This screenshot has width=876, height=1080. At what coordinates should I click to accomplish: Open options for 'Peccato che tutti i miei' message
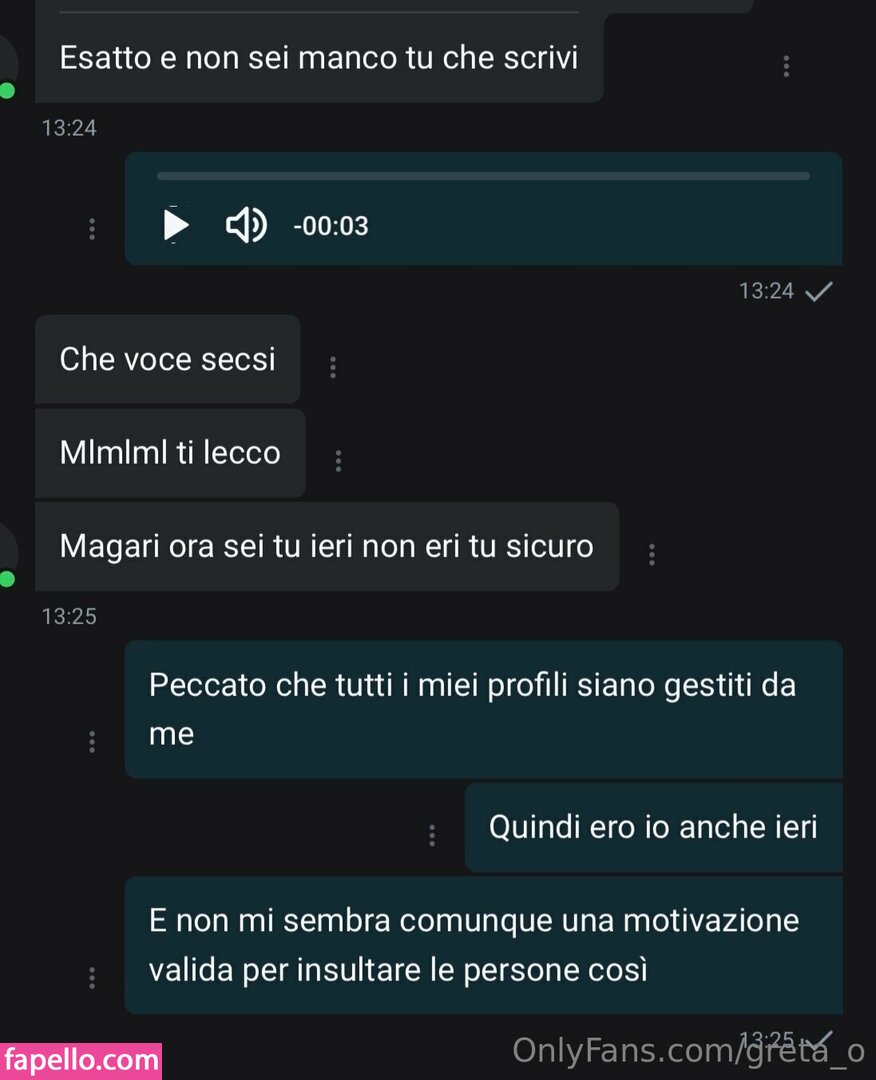[x=92, y=741]
